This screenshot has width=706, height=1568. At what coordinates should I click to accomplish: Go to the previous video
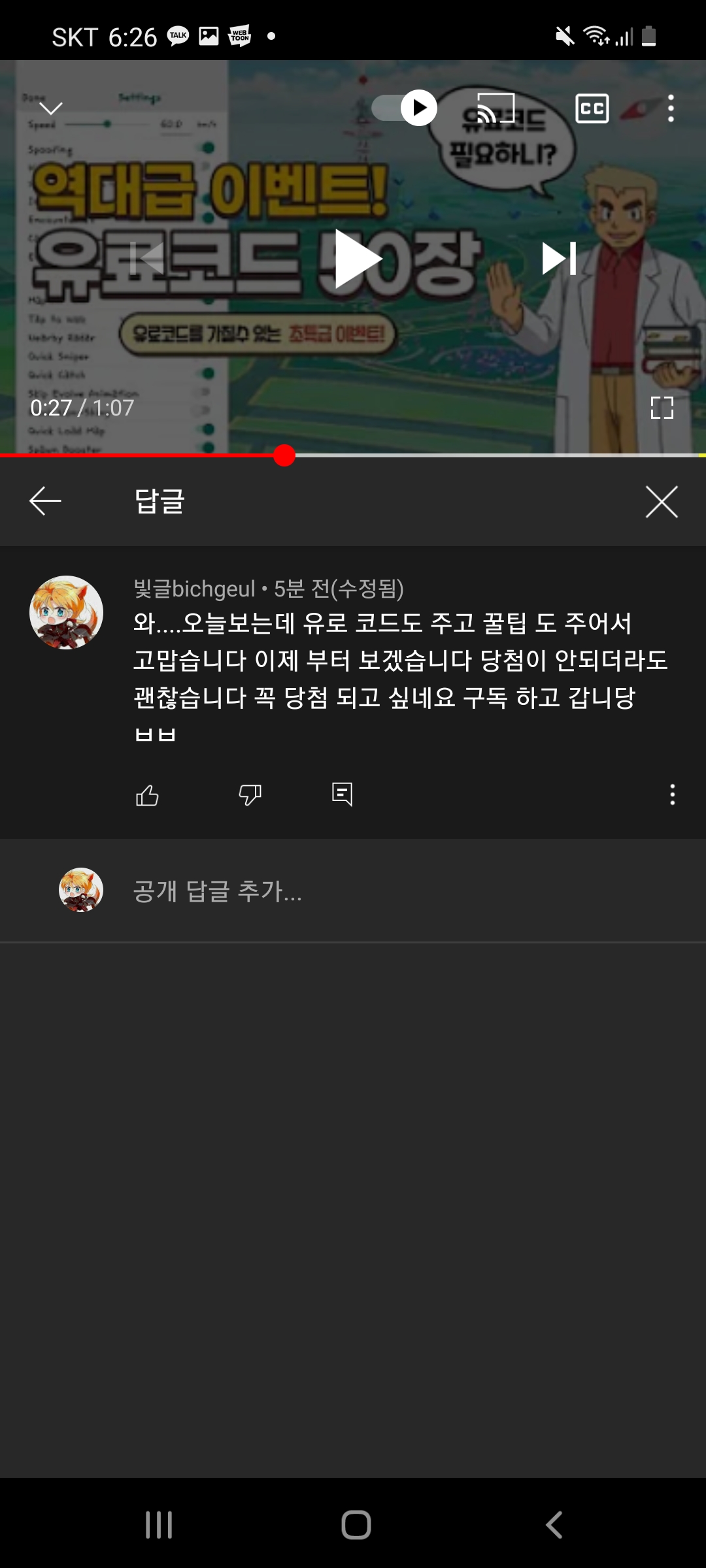148,258
